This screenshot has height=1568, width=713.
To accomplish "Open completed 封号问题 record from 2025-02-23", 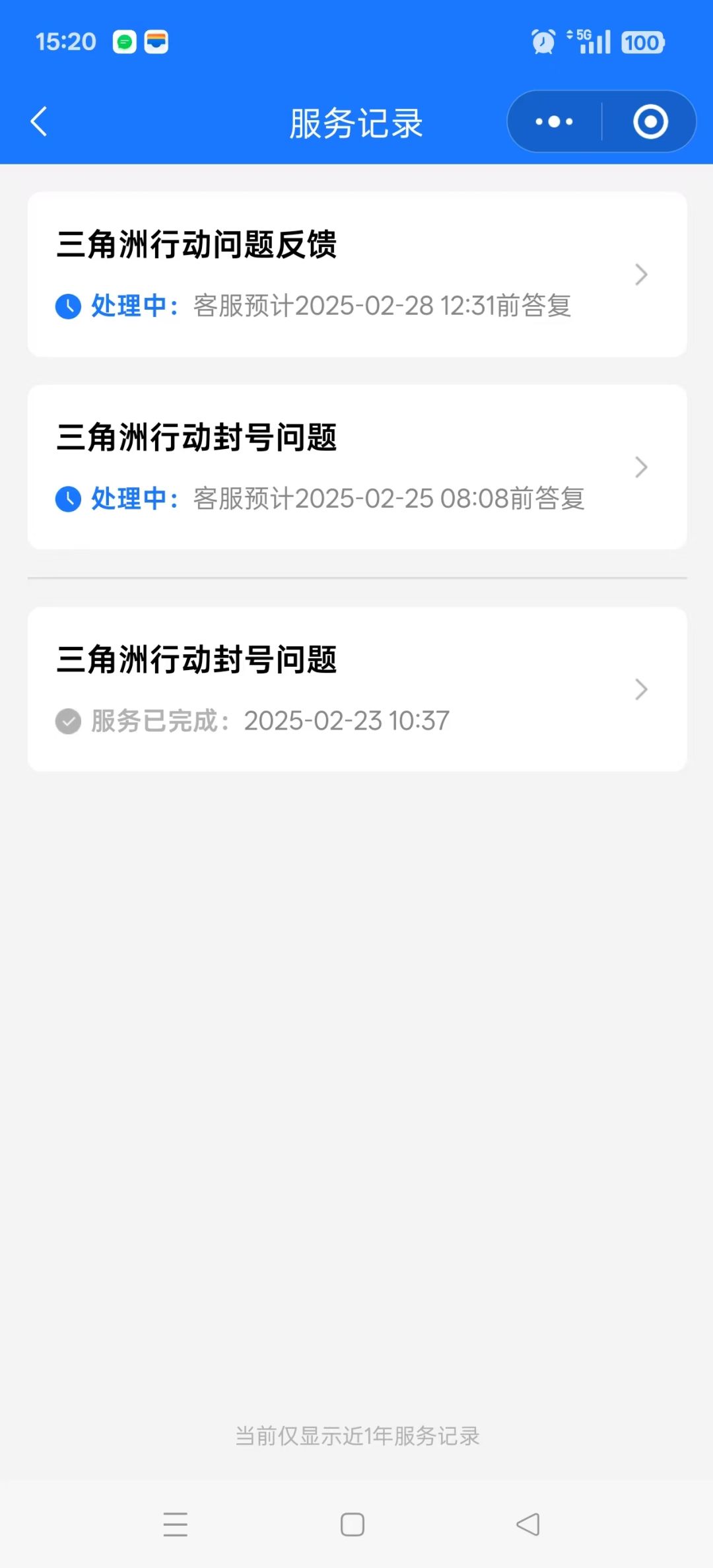I will tap(357, 689).
